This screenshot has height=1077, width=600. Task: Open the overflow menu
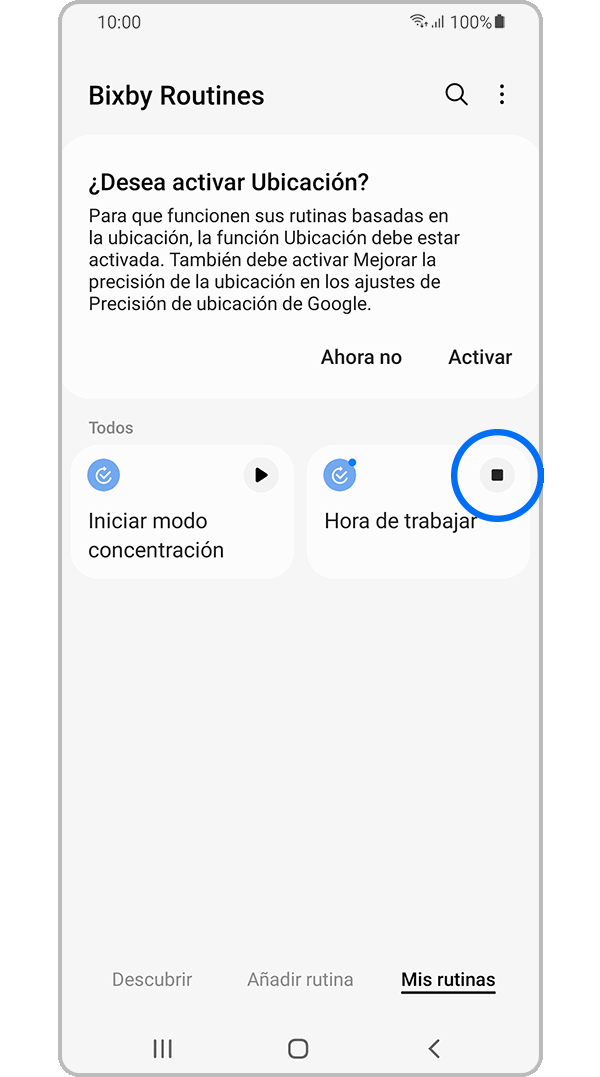(502, 95)
